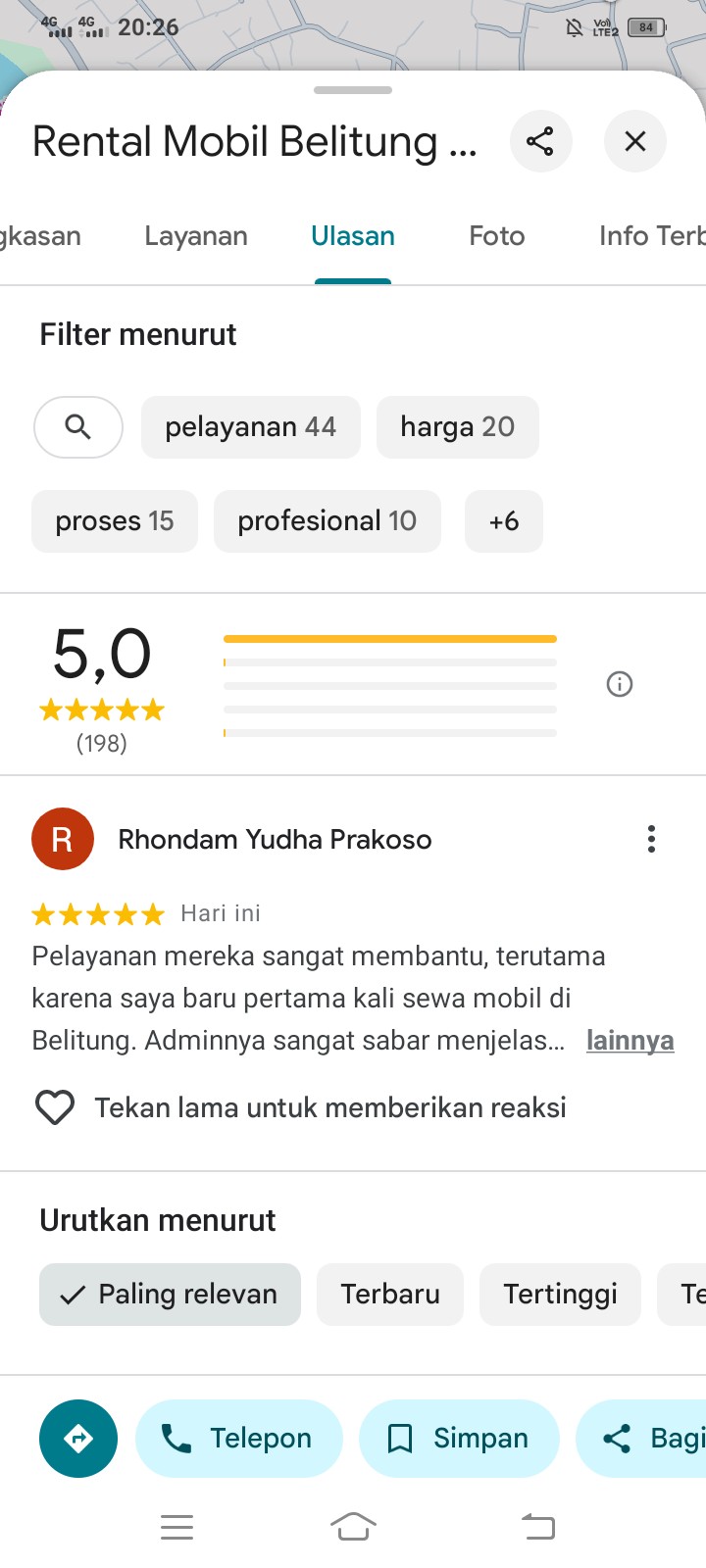
Task: Close the Rental Mobil Belitung panel
Action: (635, 141)
